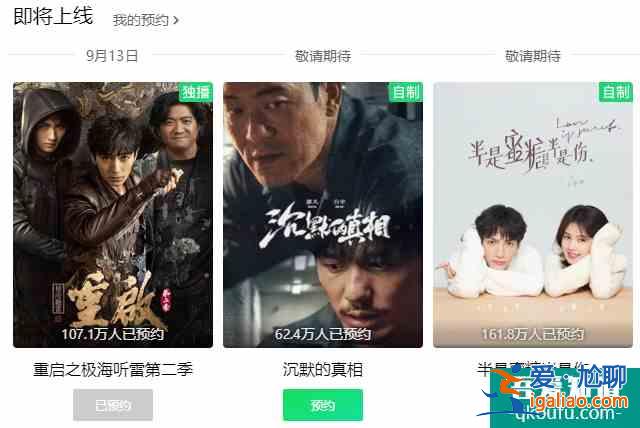Screen dimensions: 640x428
Task: Open 沉默的真相 poster
Action: 323,214
